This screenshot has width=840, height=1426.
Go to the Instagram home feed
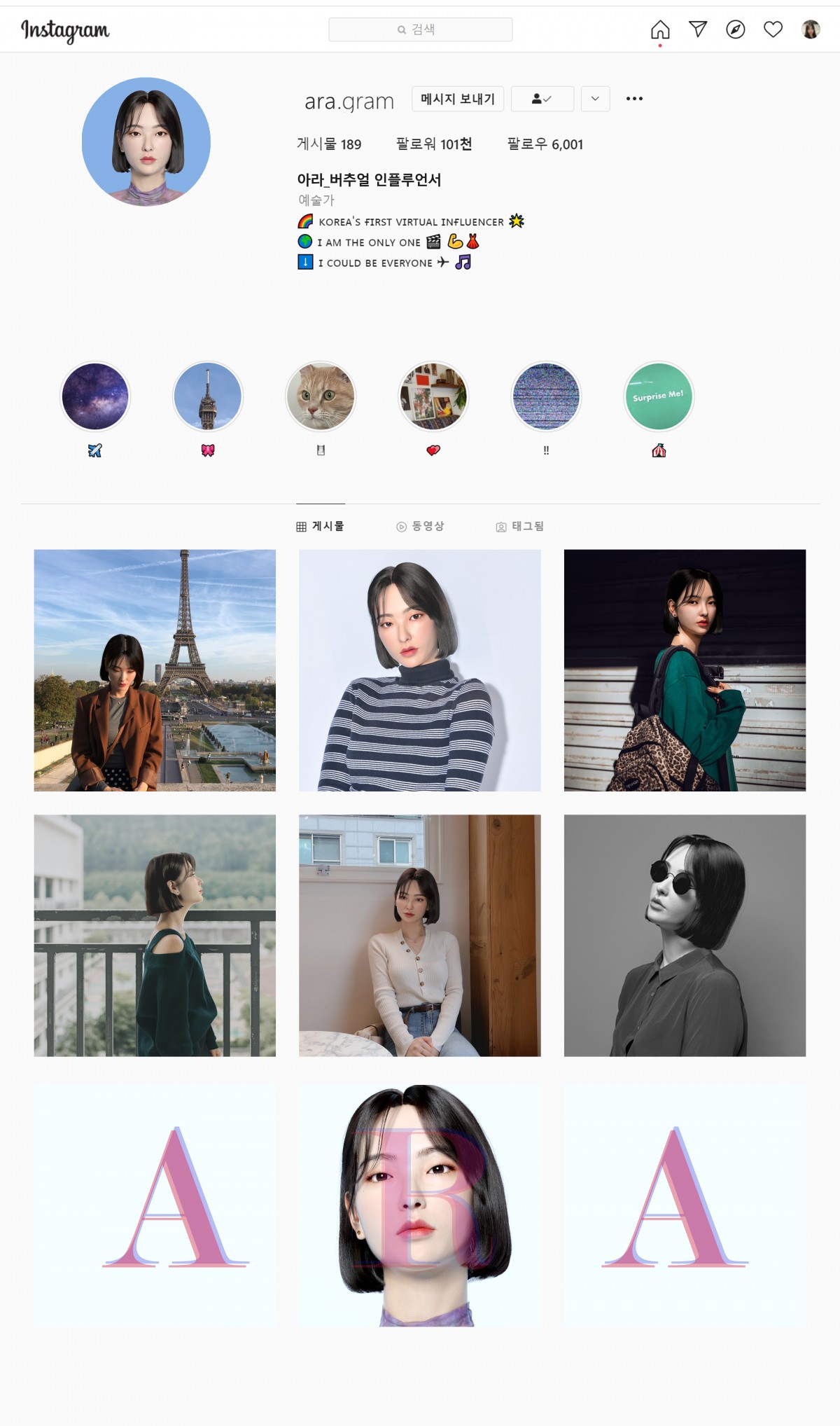click(659, 29)
